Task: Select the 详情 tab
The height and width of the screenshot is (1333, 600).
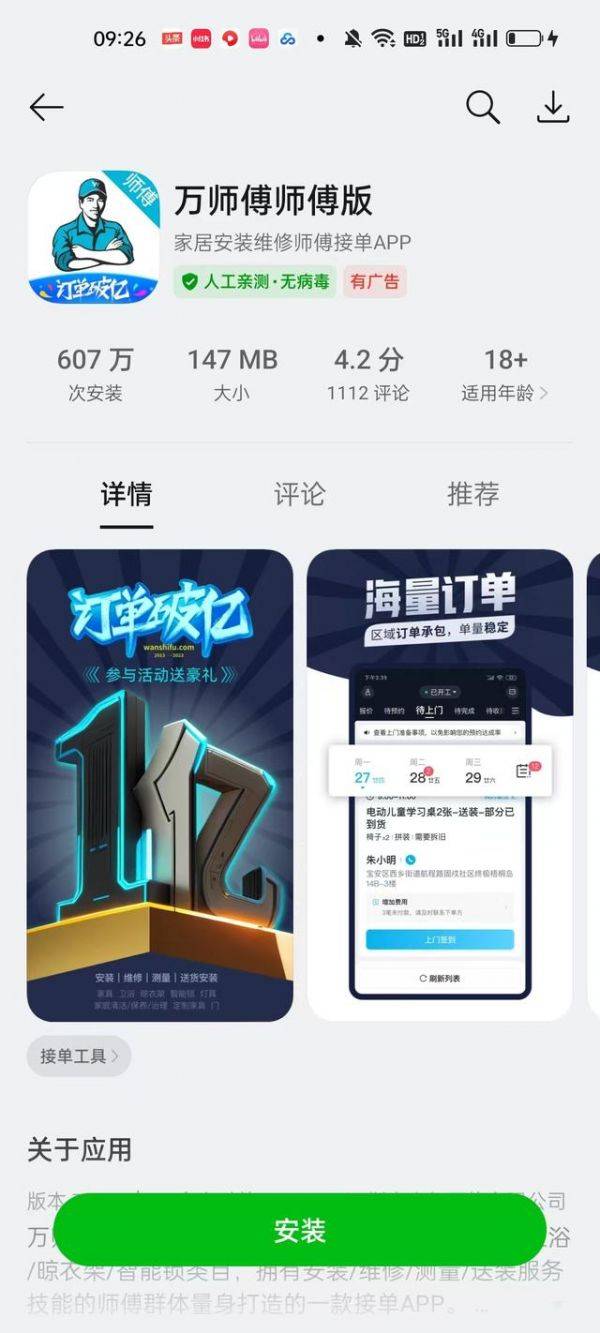Action: (126, 494)
